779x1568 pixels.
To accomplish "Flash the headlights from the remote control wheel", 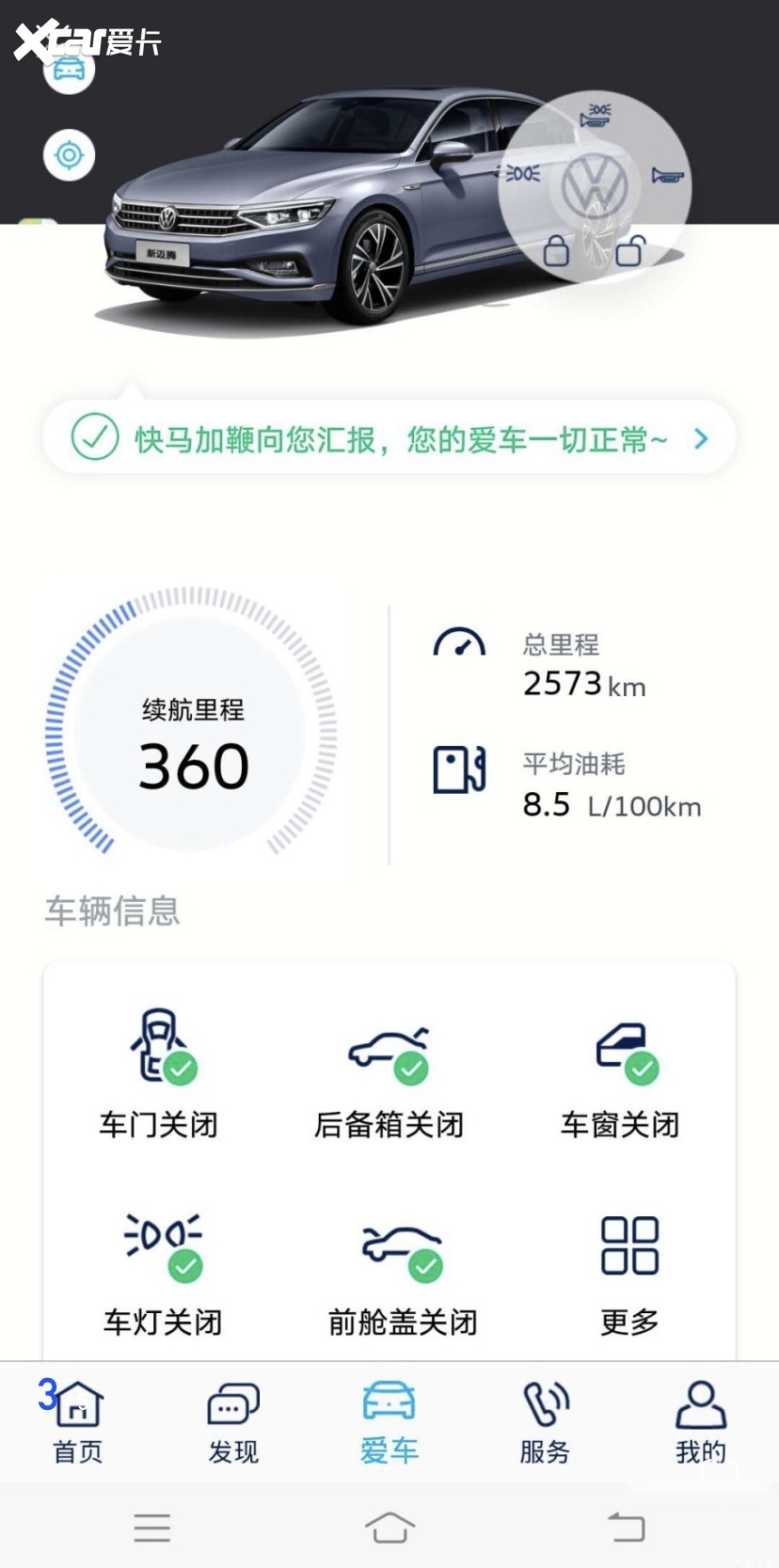I will [523, 174].
